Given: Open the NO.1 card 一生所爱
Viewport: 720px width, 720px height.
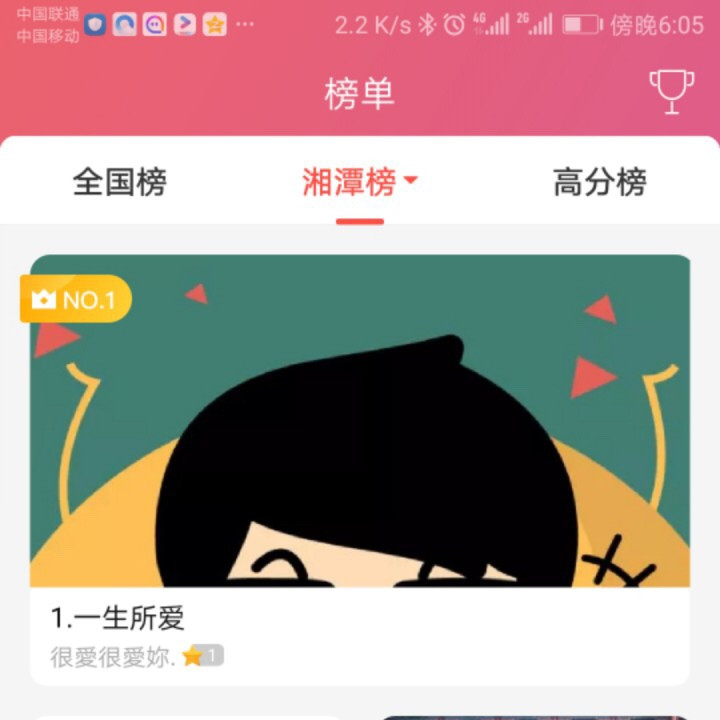Looking at the screenshot, I should (x=360, y=469).
